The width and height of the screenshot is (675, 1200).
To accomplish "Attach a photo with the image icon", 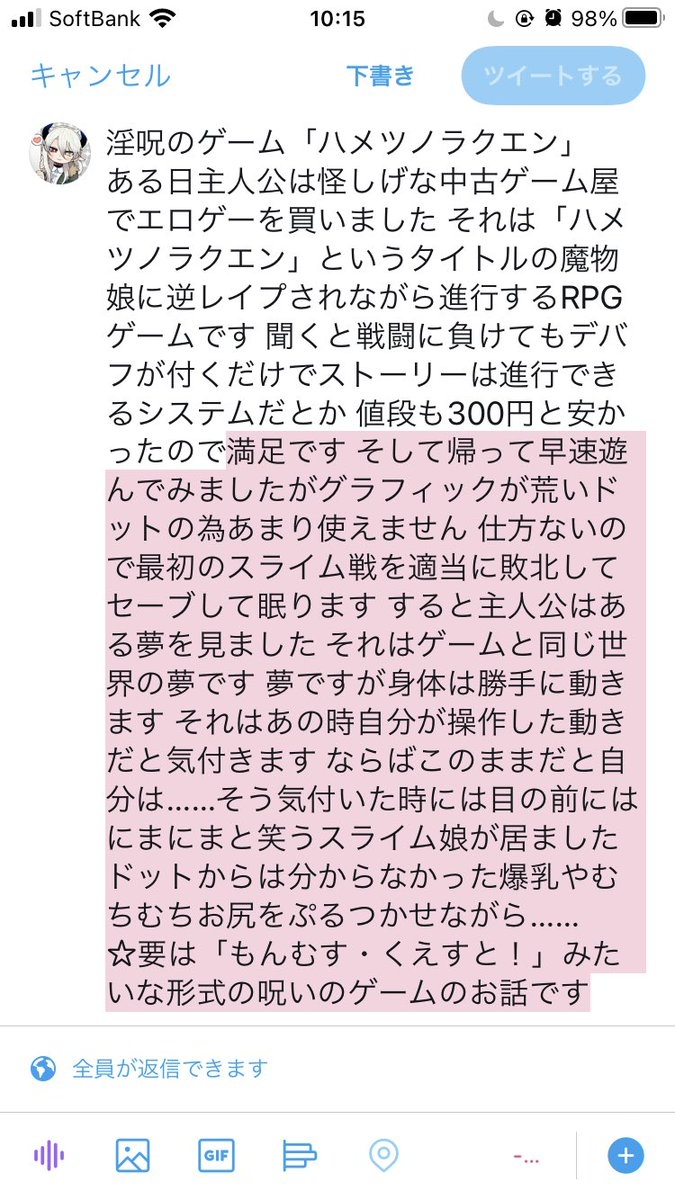I will click(x=132, y=1156).
